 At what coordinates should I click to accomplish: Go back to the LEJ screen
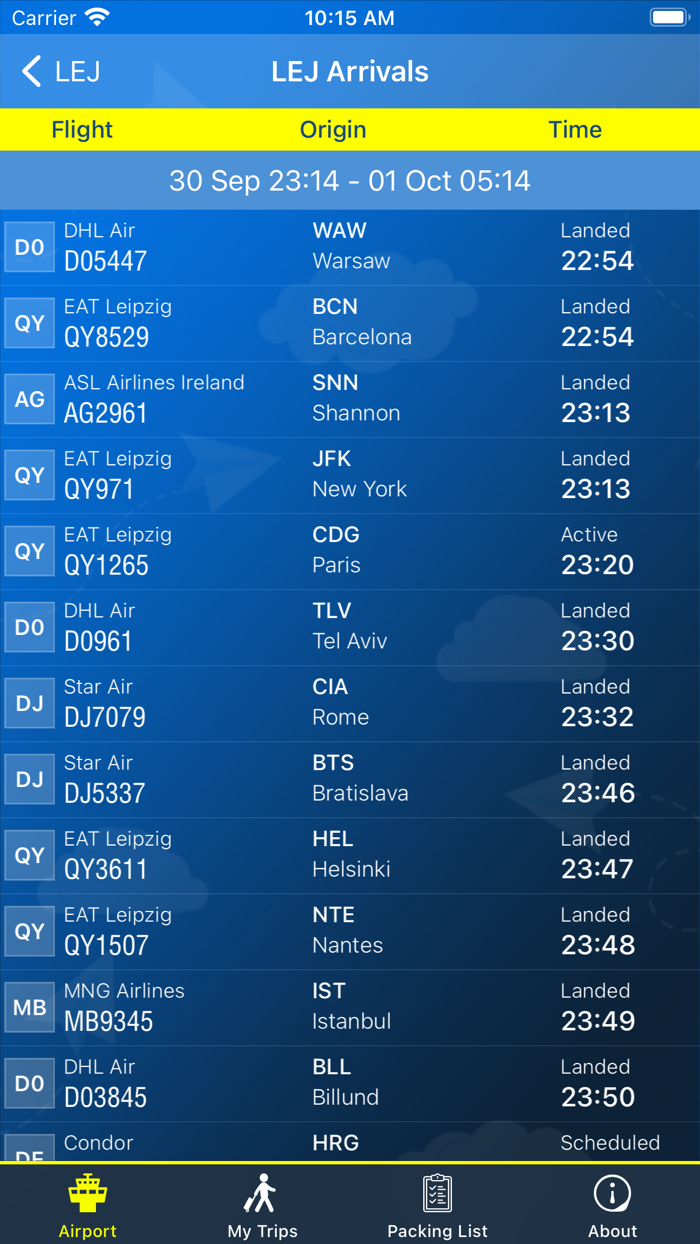[60, 72]
